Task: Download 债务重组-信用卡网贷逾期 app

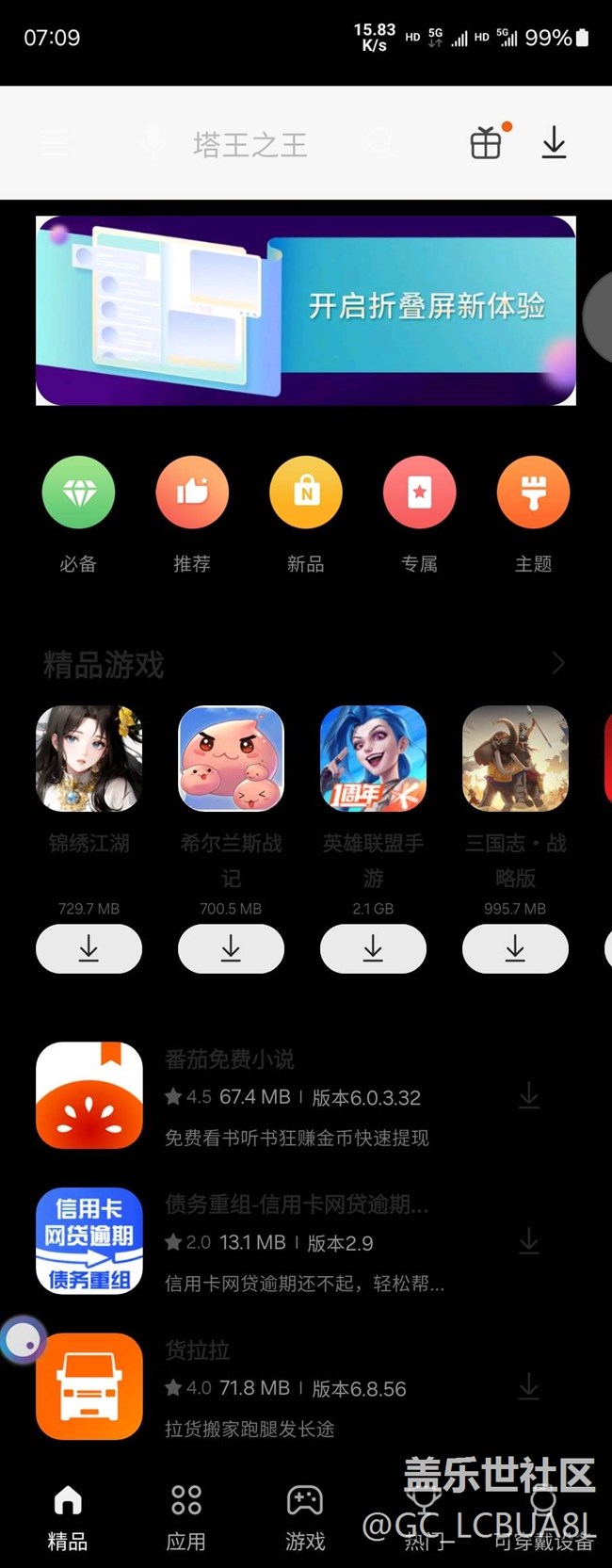Action: (x=529, y=1241)
